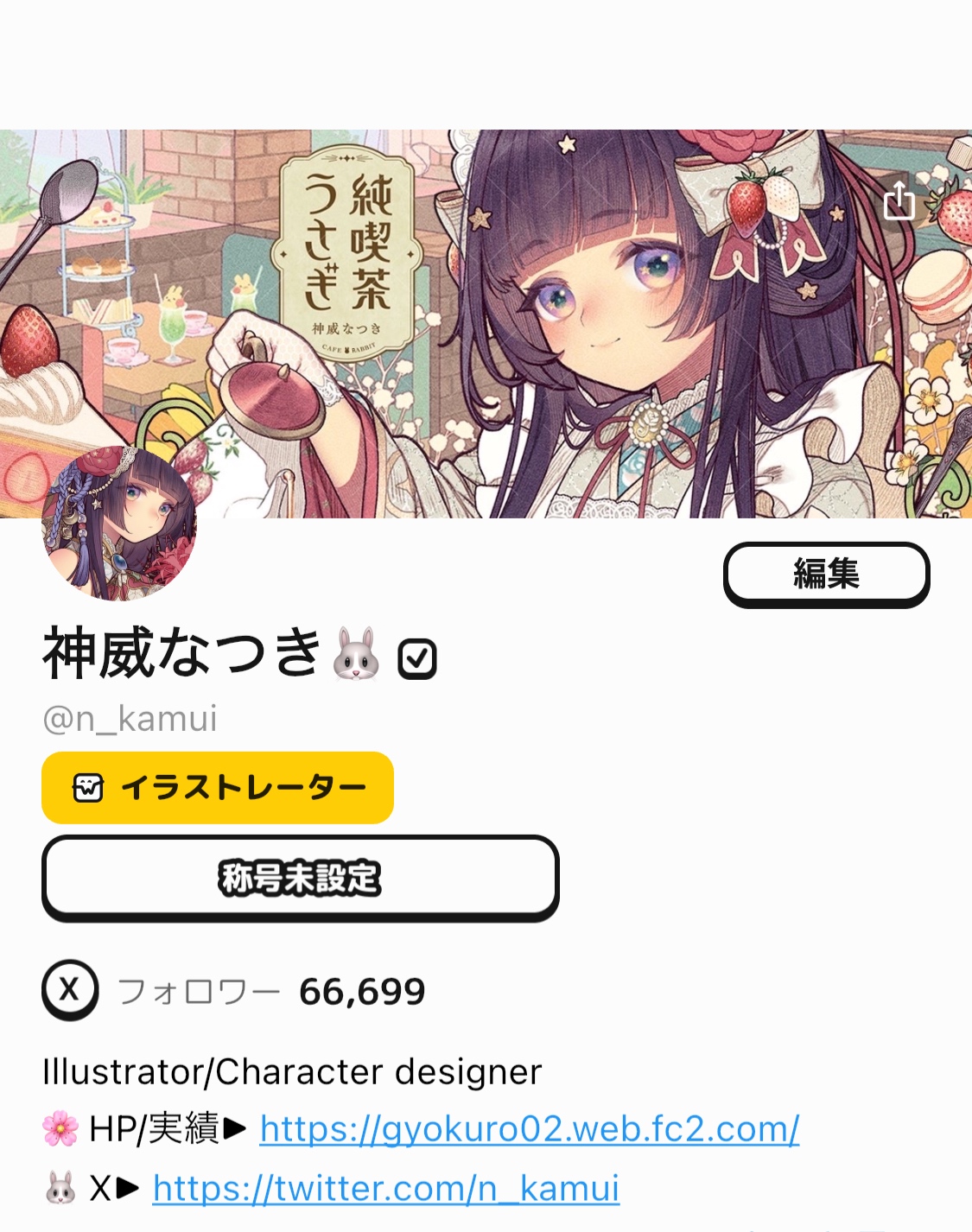
Task: Share this profile via the share icon
Action: [x=899, y=200]
